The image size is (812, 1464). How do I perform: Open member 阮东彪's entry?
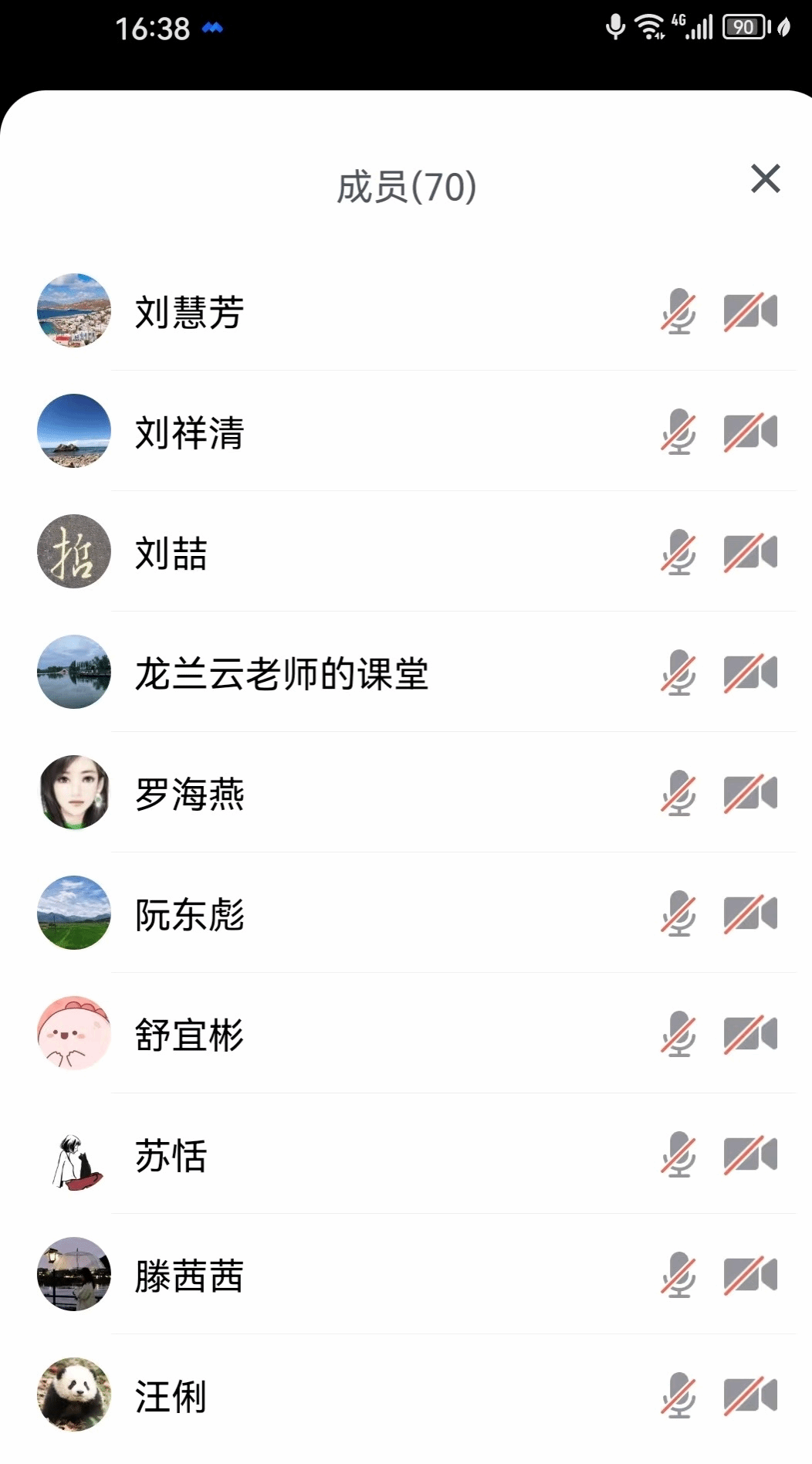click(x=190, y=914)
